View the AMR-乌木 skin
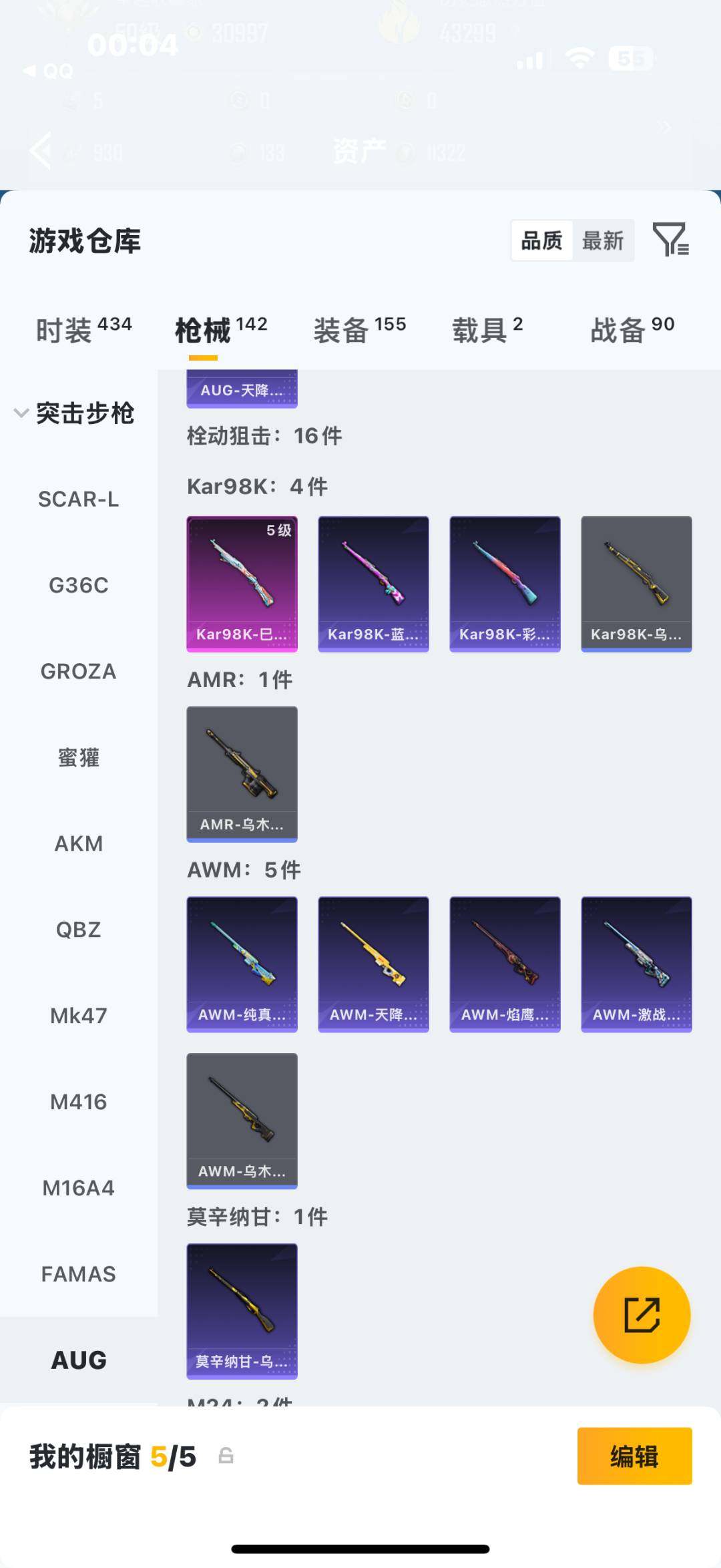The width and height of the screenshot is (721, 1568). pos(242,774)
